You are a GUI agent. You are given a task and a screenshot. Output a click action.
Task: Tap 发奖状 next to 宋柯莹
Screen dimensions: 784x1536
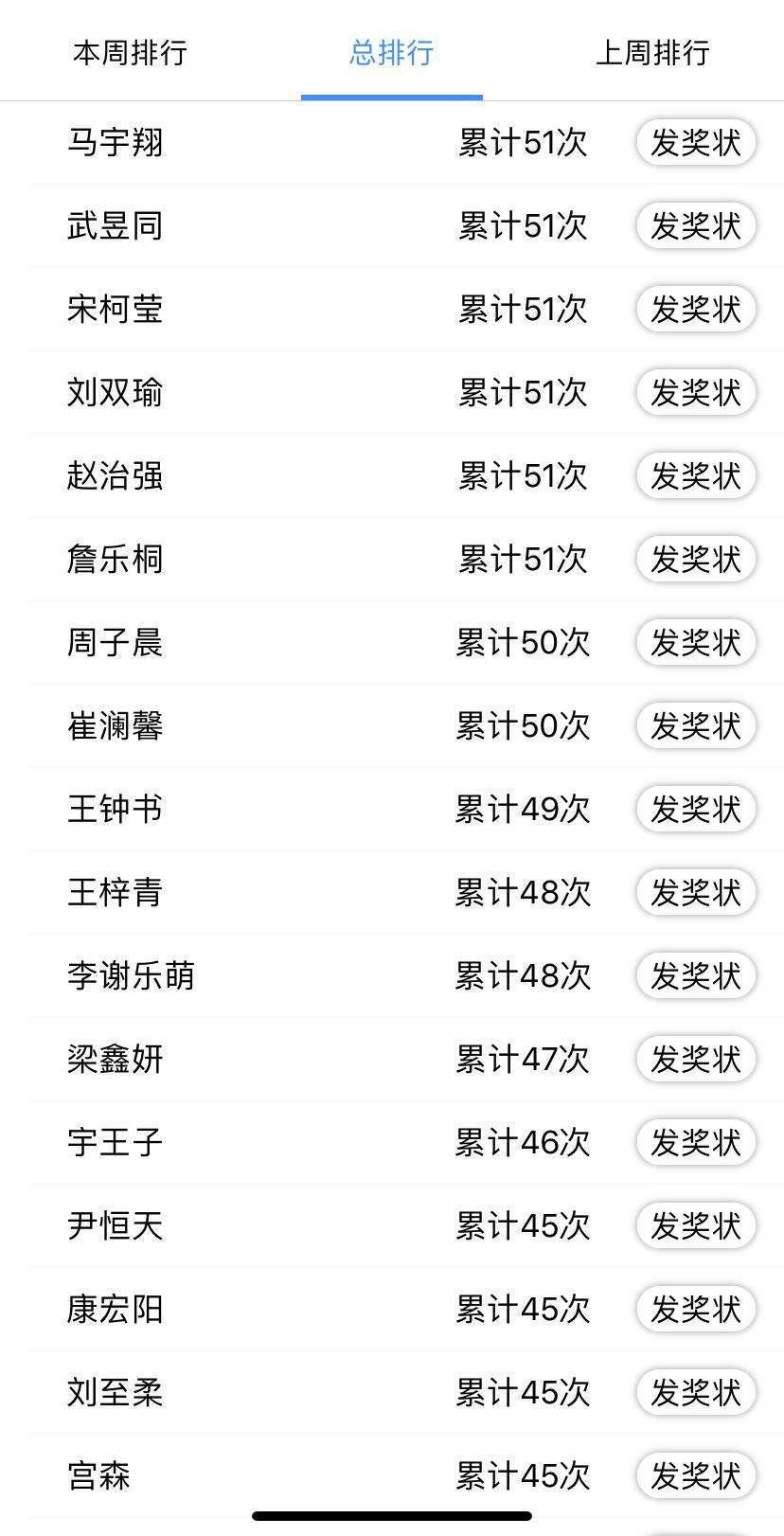coord(695,310)
